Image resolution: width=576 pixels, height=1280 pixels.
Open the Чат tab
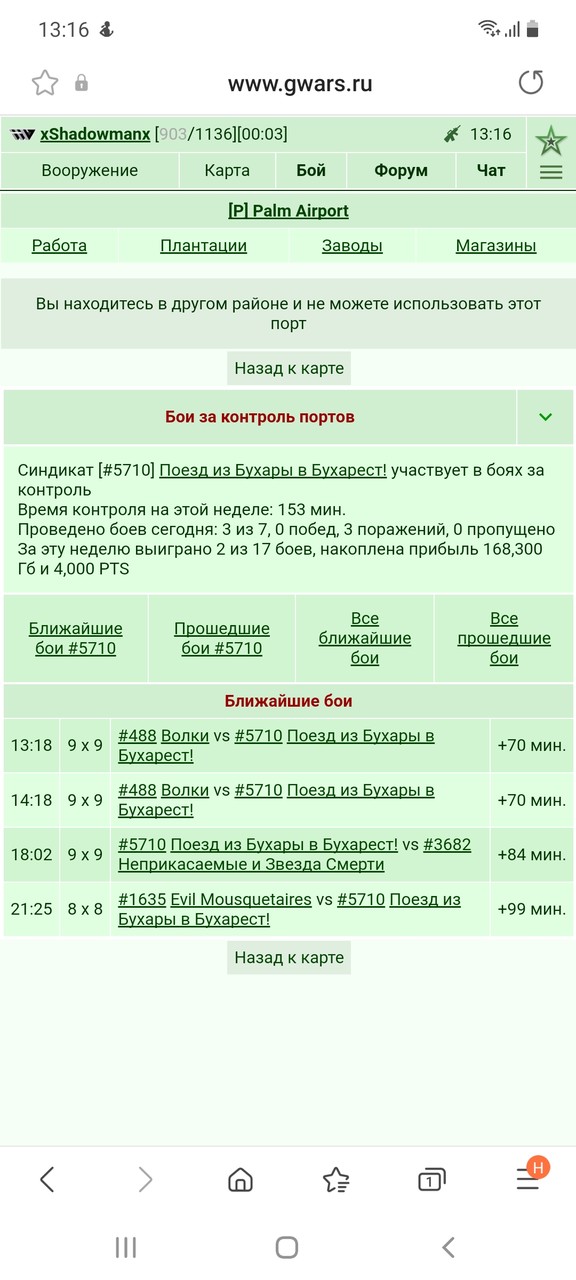(x=491, y=170)
